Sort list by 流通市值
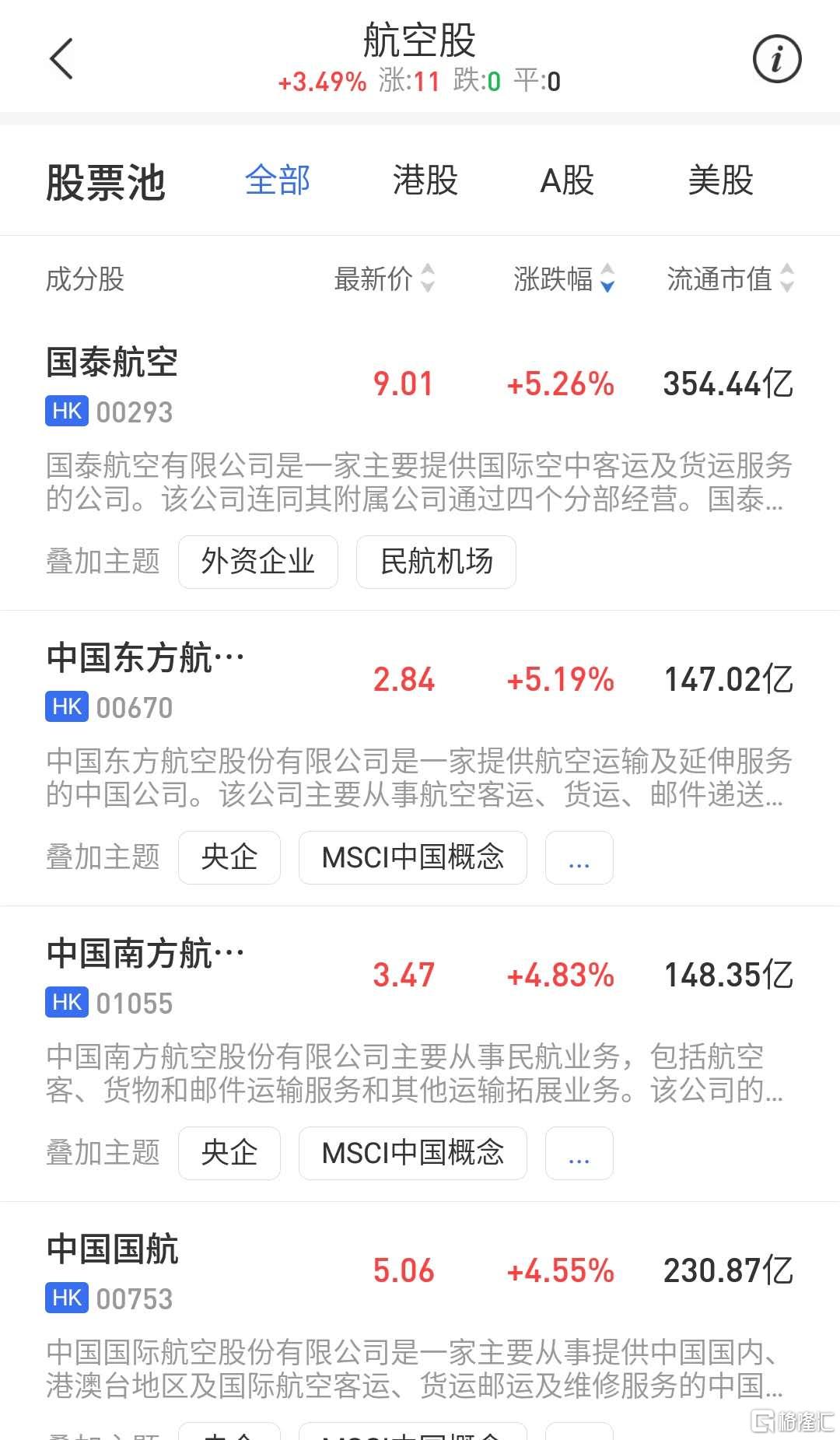840x1440 pixels. pos(730,279)
